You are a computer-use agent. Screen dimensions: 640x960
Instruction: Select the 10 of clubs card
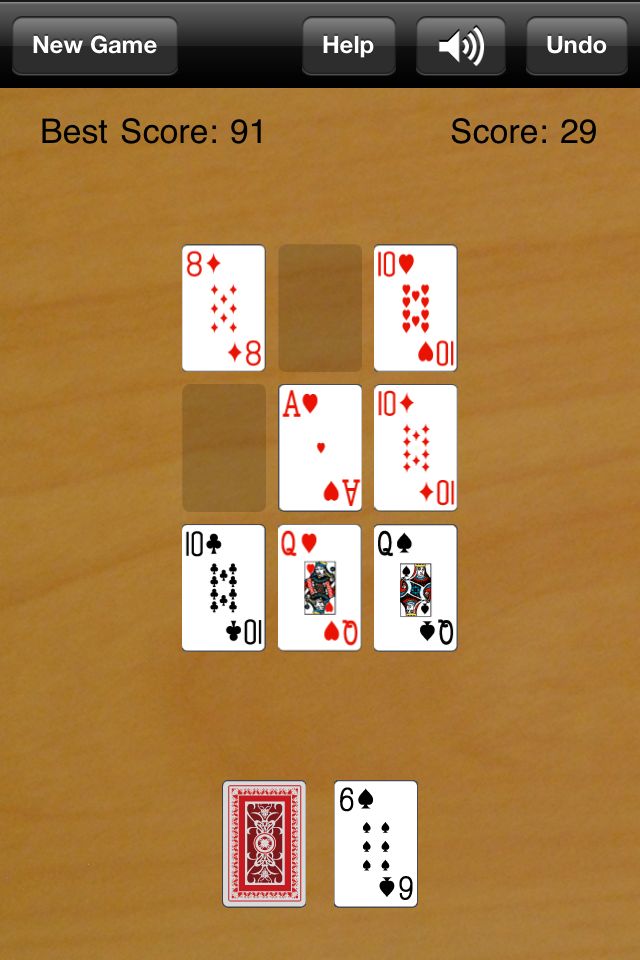(x=224, y=588)
